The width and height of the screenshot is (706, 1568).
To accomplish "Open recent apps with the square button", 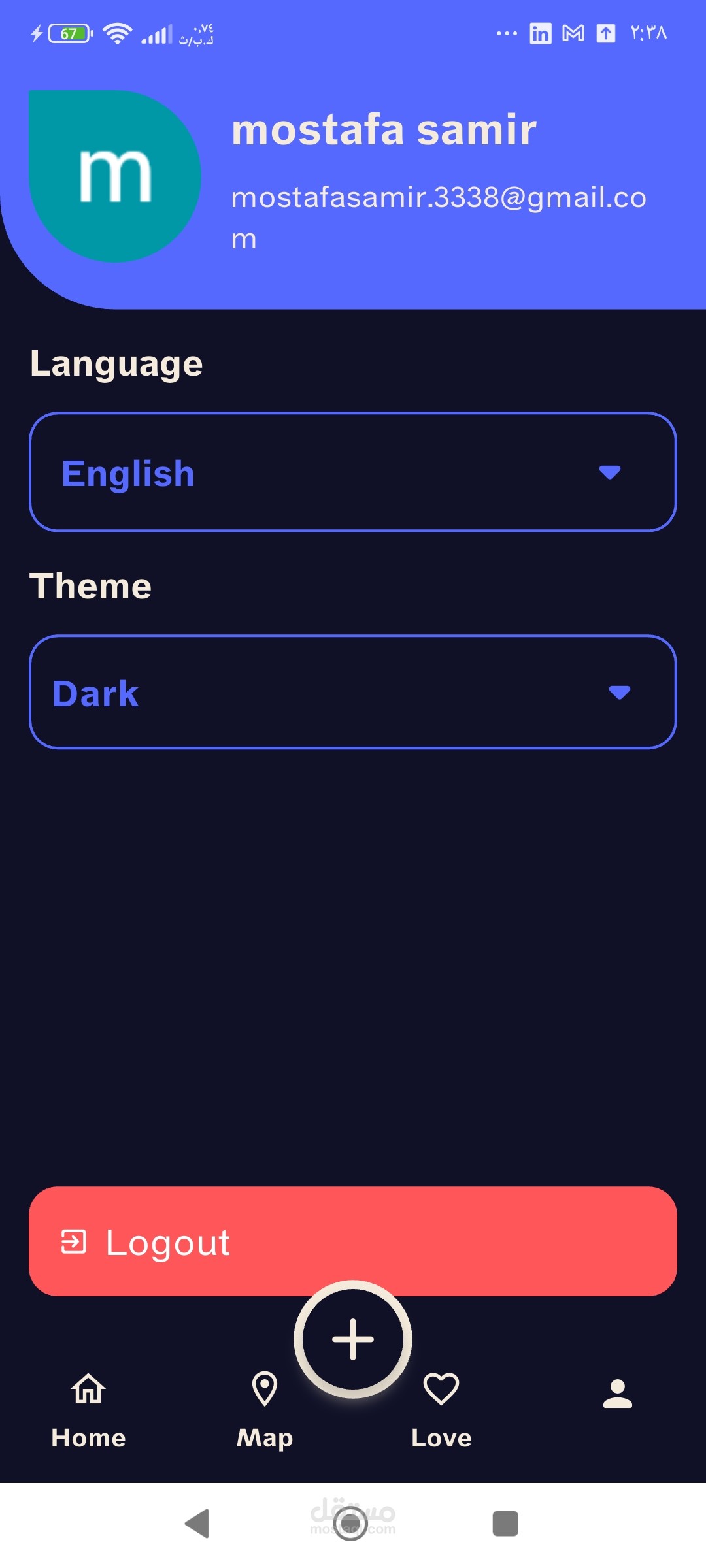I will coord(505,1524).
